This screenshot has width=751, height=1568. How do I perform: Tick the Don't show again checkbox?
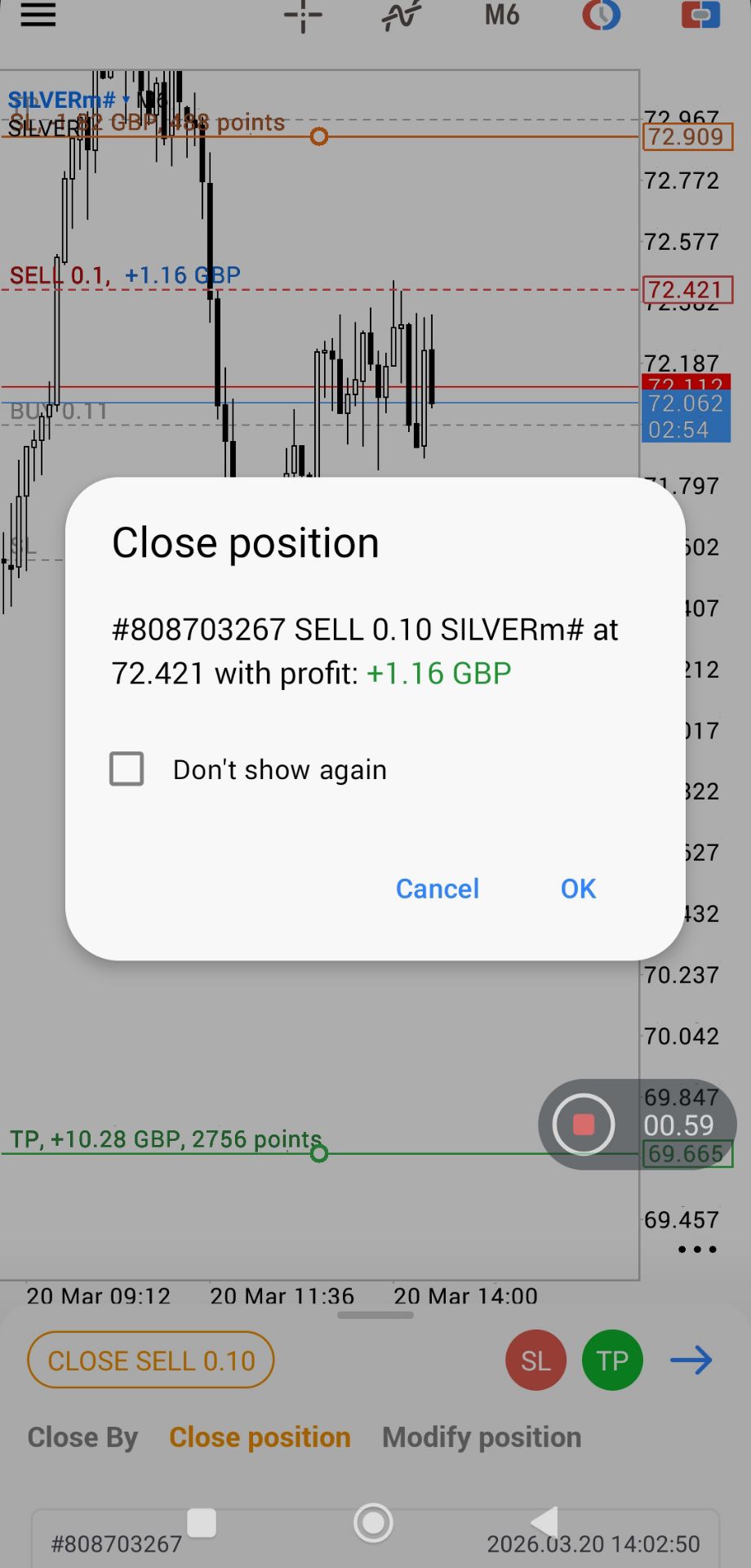point(127,769)
